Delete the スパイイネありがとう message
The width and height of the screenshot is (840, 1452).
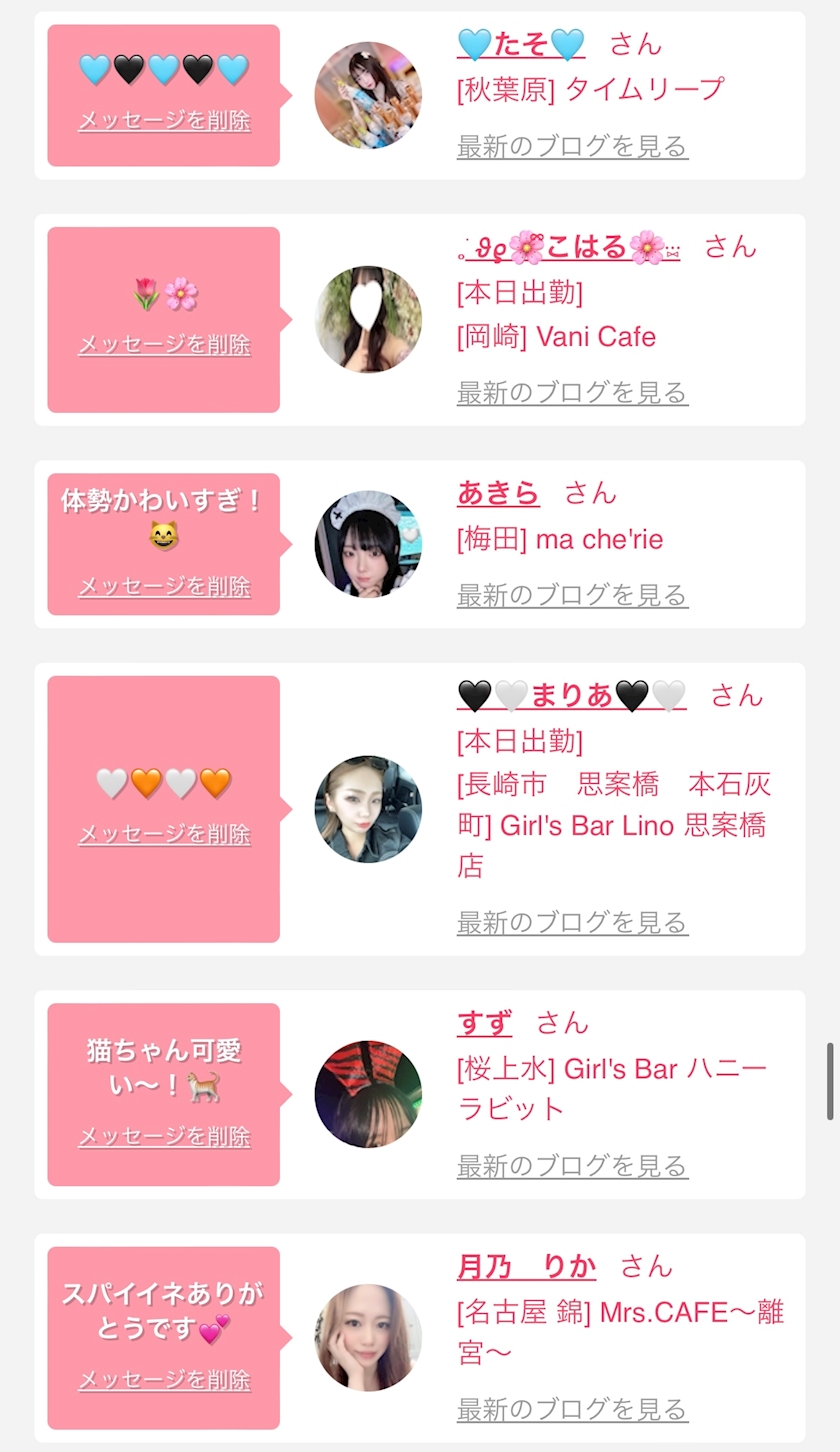(x=164, y=1380)
